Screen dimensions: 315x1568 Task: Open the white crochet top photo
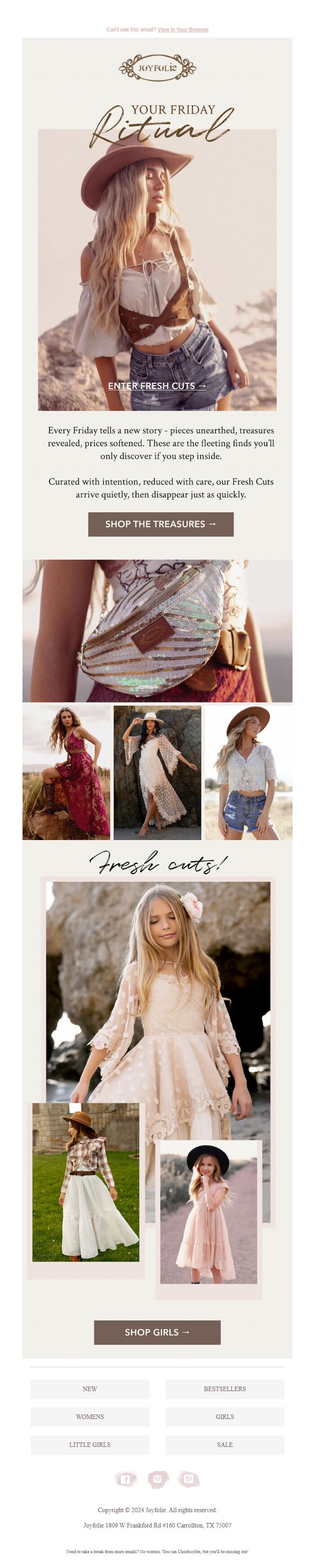click(x=248, y=773)
